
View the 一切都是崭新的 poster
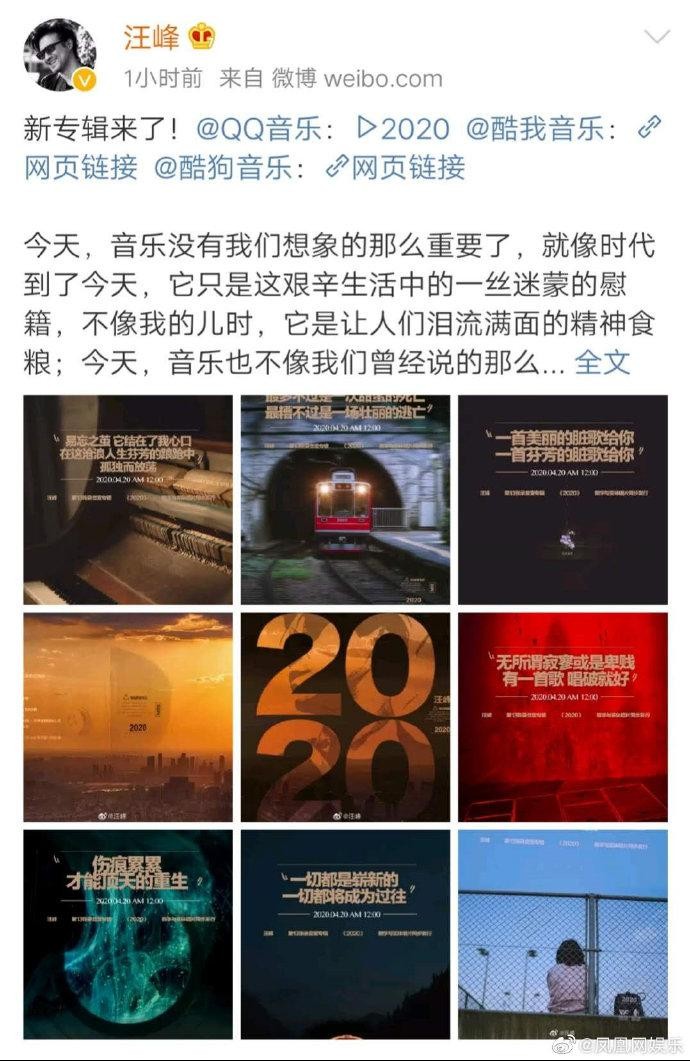click(345, 934)
